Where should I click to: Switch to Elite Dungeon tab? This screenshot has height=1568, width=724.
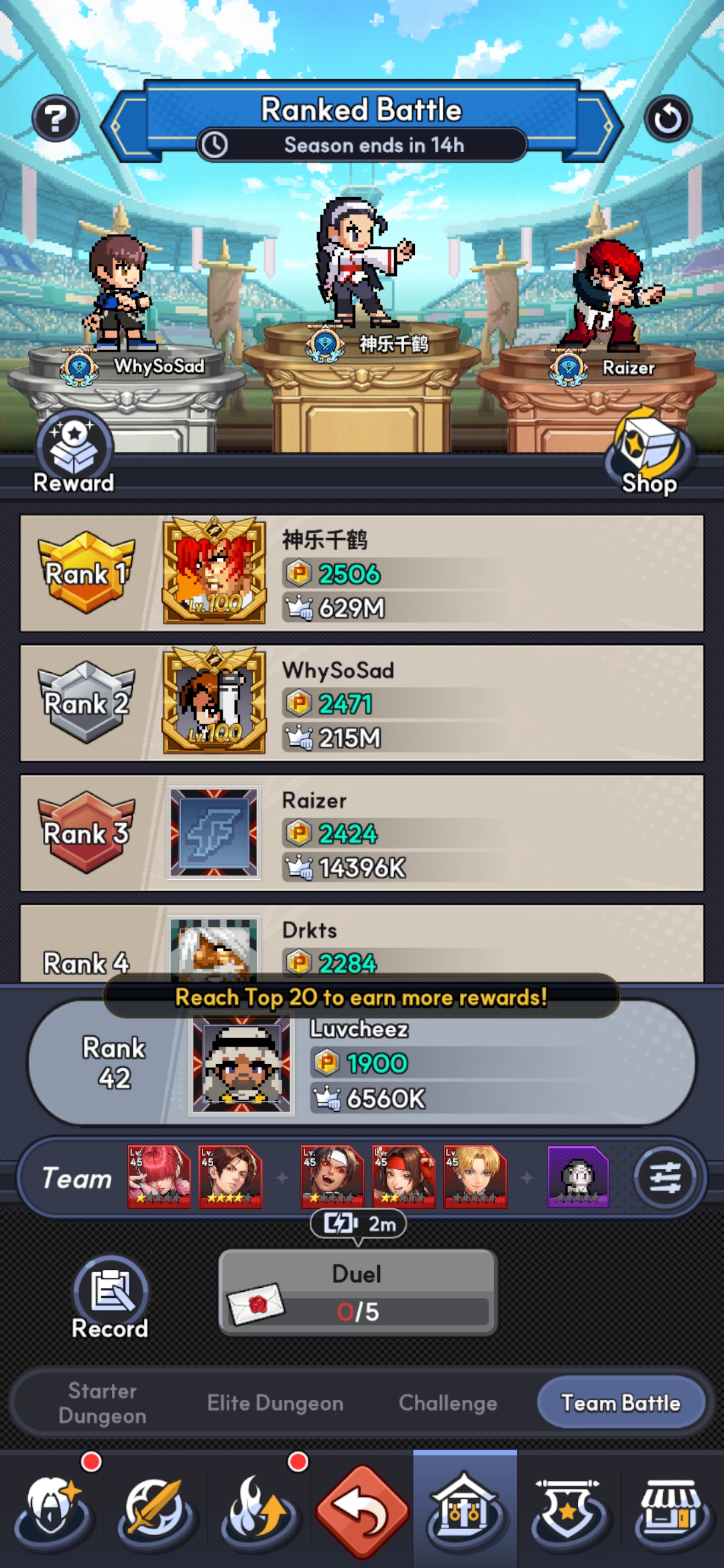coord(275,1402)
